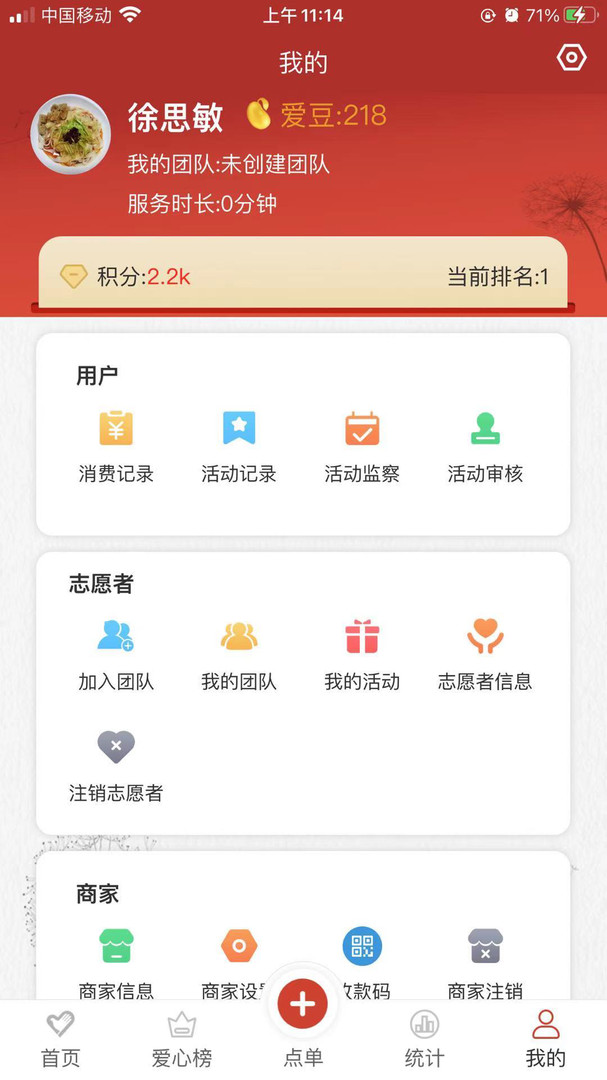Switch to the 统计 statistics tab

coord(424,1040)
